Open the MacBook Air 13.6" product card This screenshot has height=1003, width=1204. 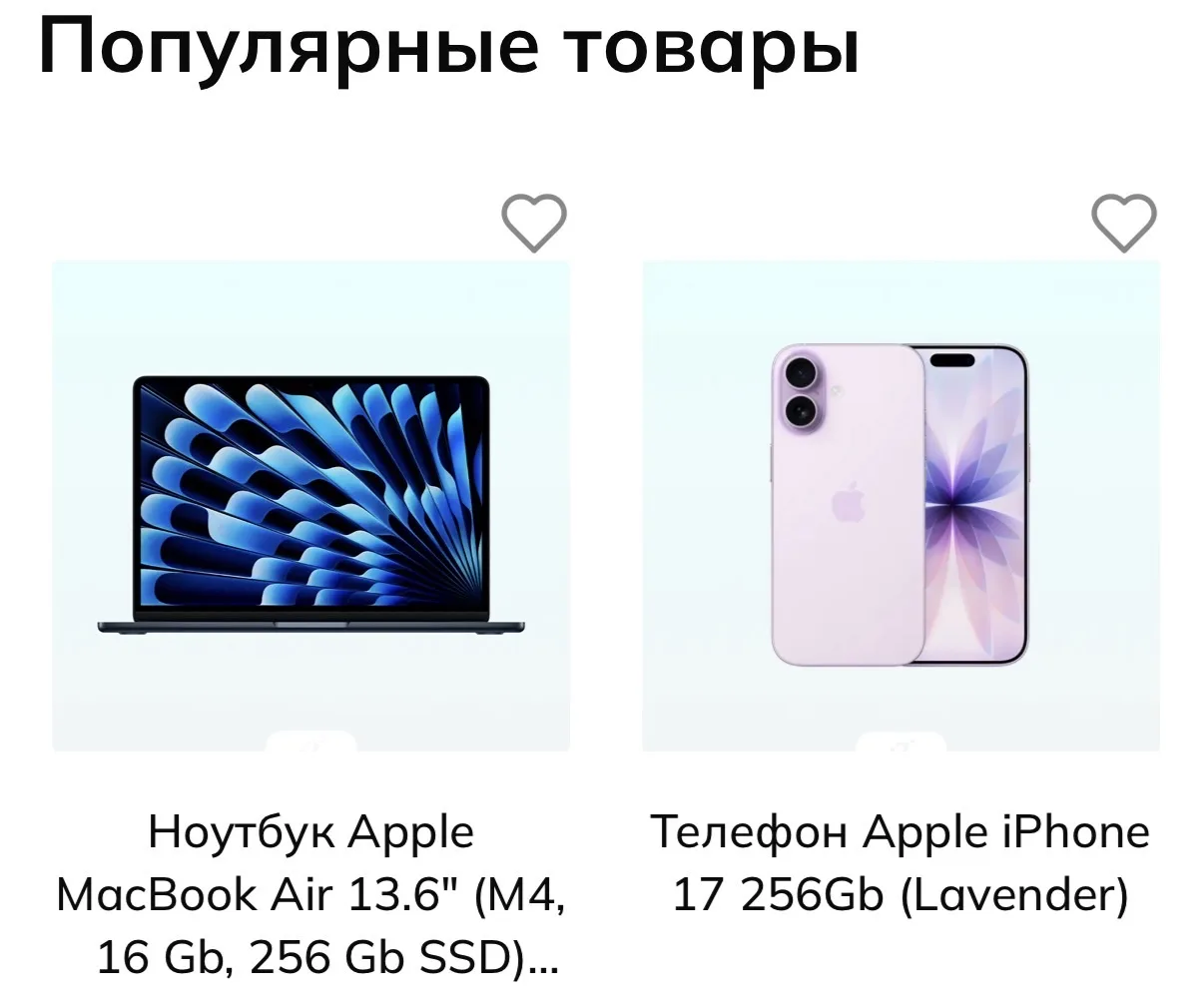click(310, 505)
